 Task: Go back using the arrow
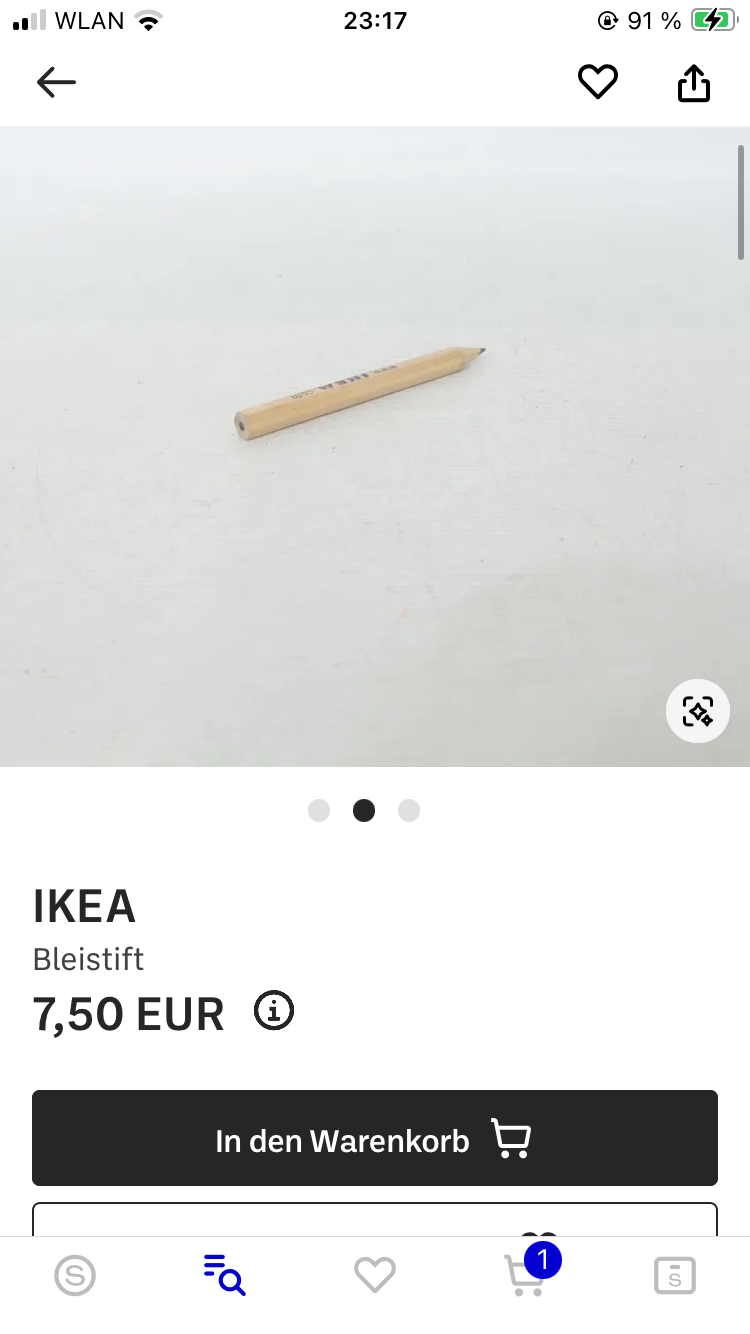(56, 82)
